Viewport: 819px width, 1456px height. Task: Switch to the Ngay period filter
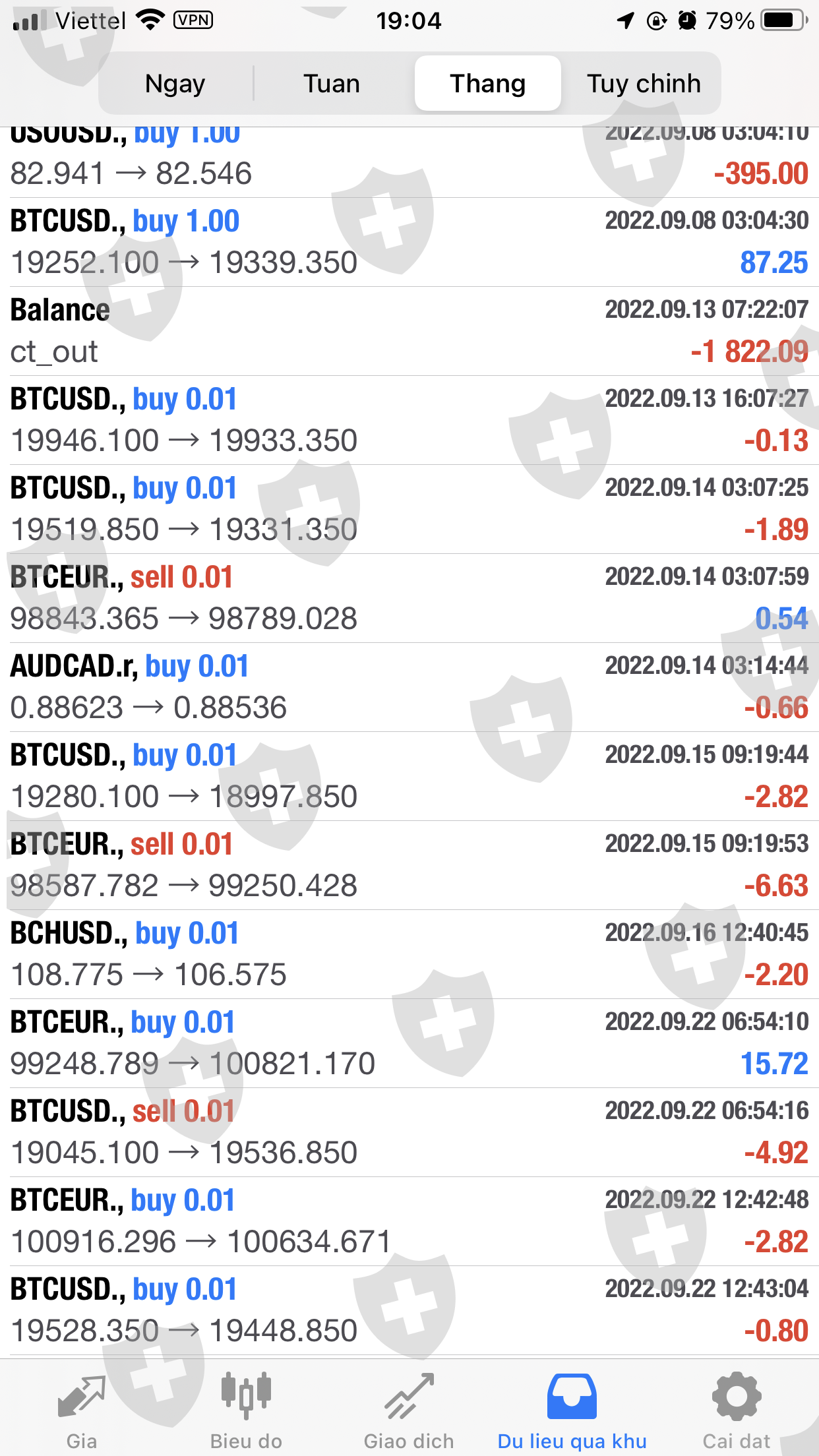175,84
